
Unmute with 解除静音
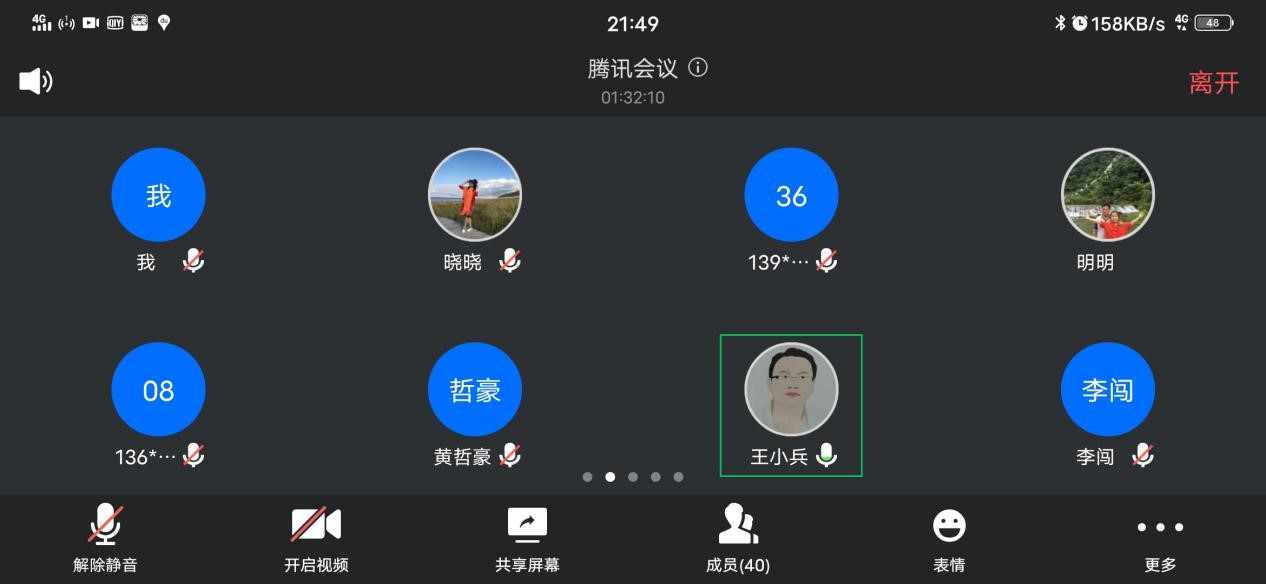(105, 538)
